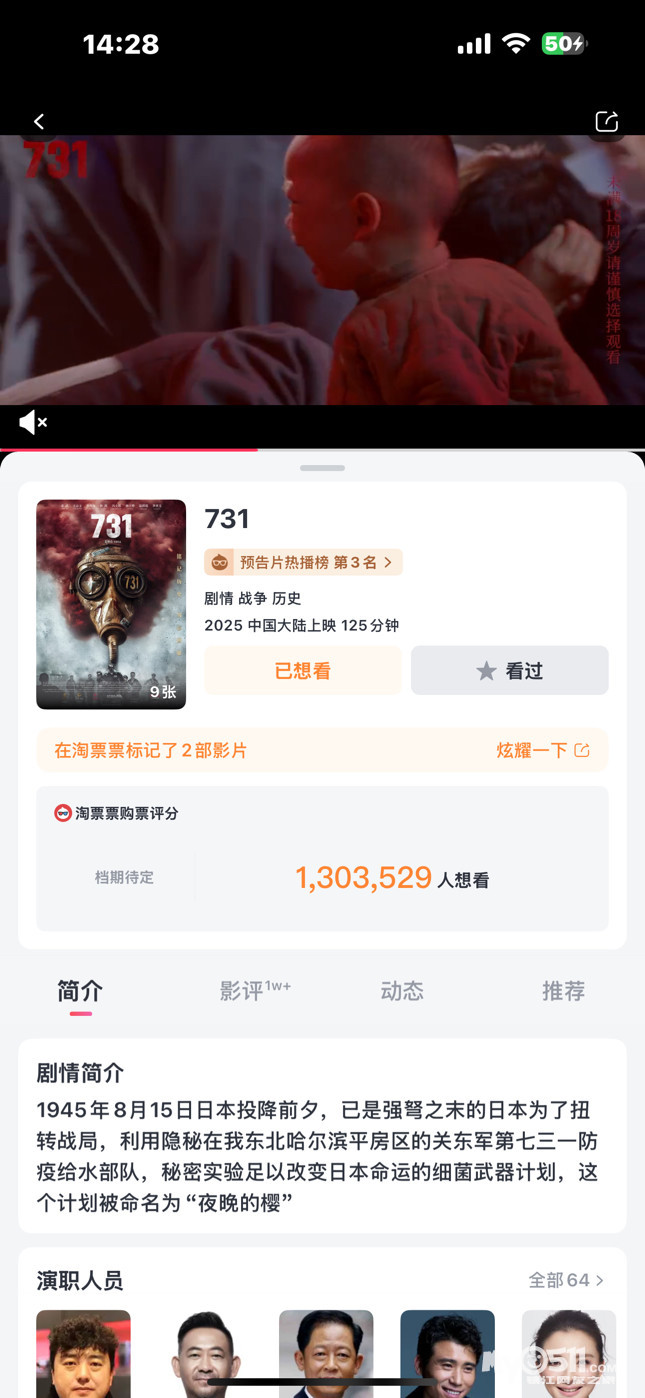Open the third cast member's photo

tap(326, 1352)
